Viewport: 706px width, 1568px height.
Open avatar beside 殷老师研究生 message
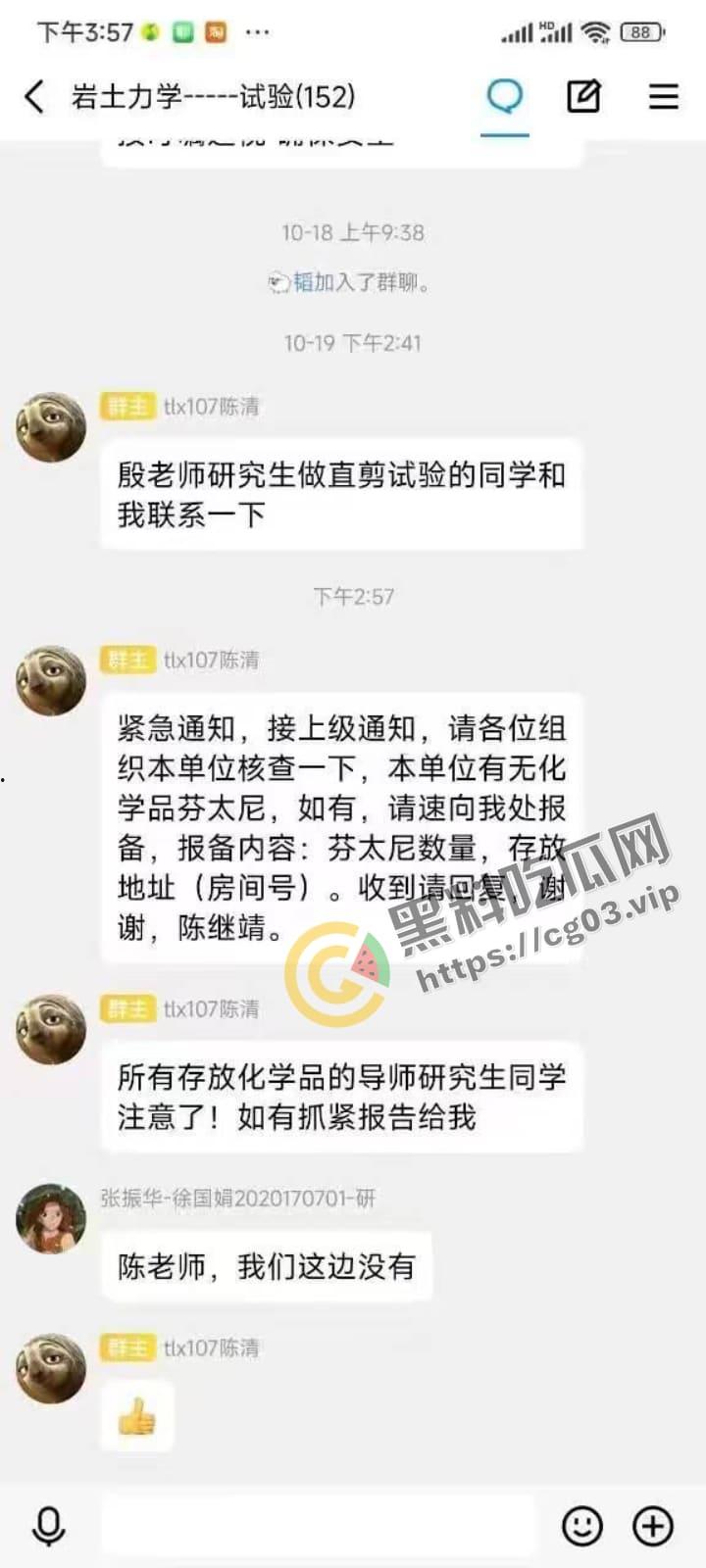(x=51, y=428)
